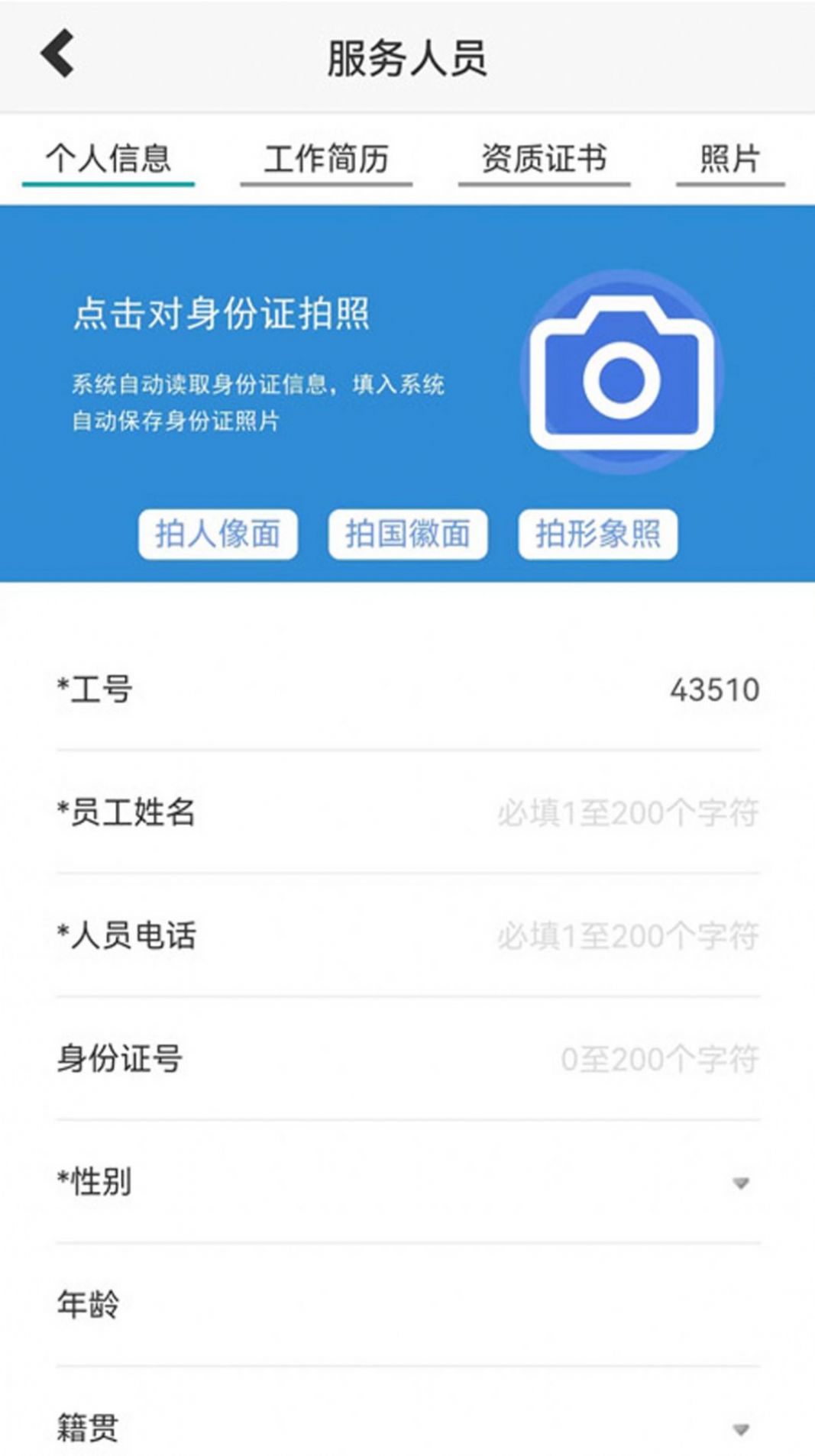
Task: Click the back arrow to return
Action: (56, 52)
